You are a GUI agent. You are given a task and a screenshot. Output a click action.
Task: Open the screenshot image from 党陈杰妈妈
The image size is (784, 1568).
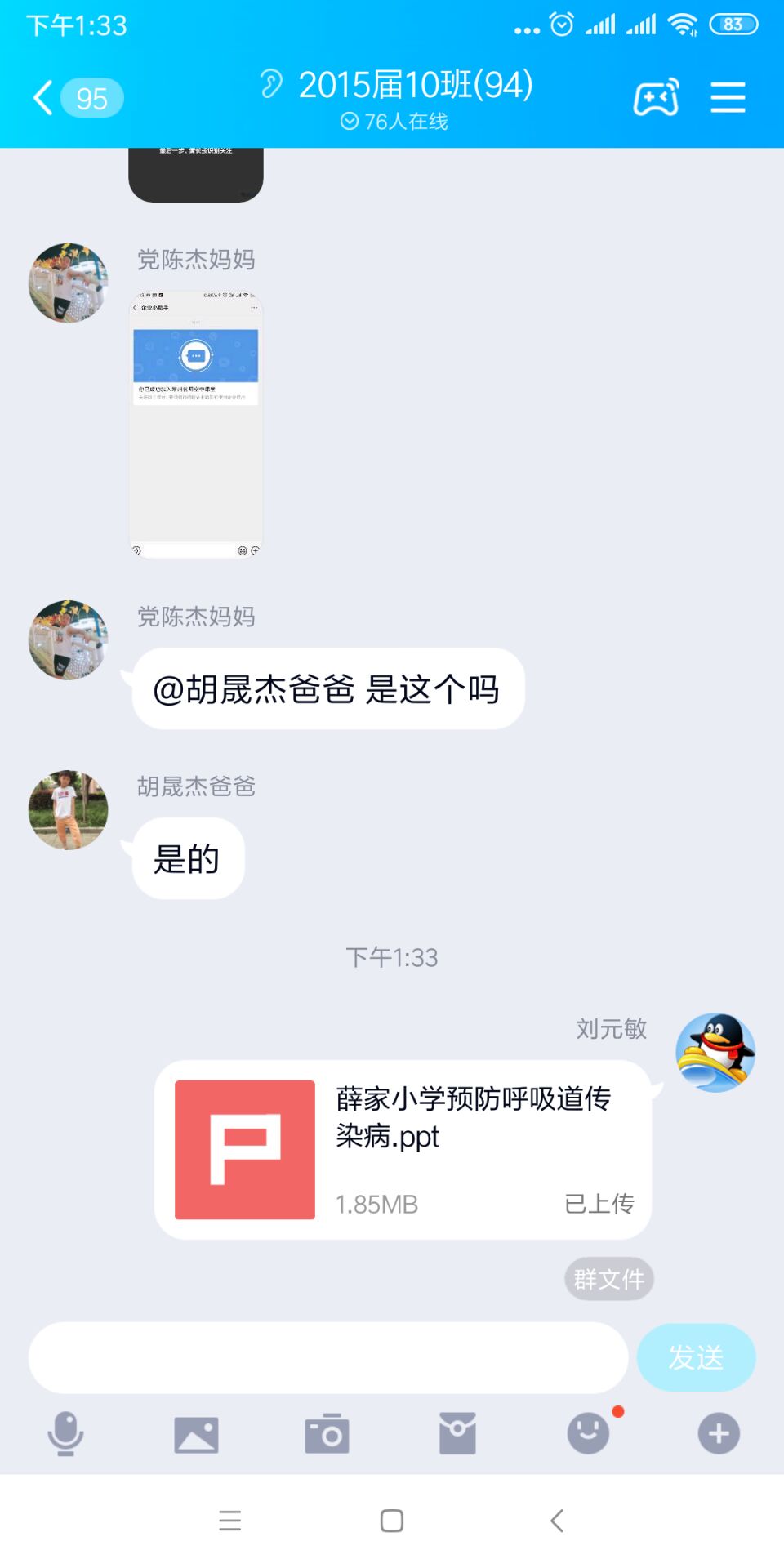(x=196, y=425)
